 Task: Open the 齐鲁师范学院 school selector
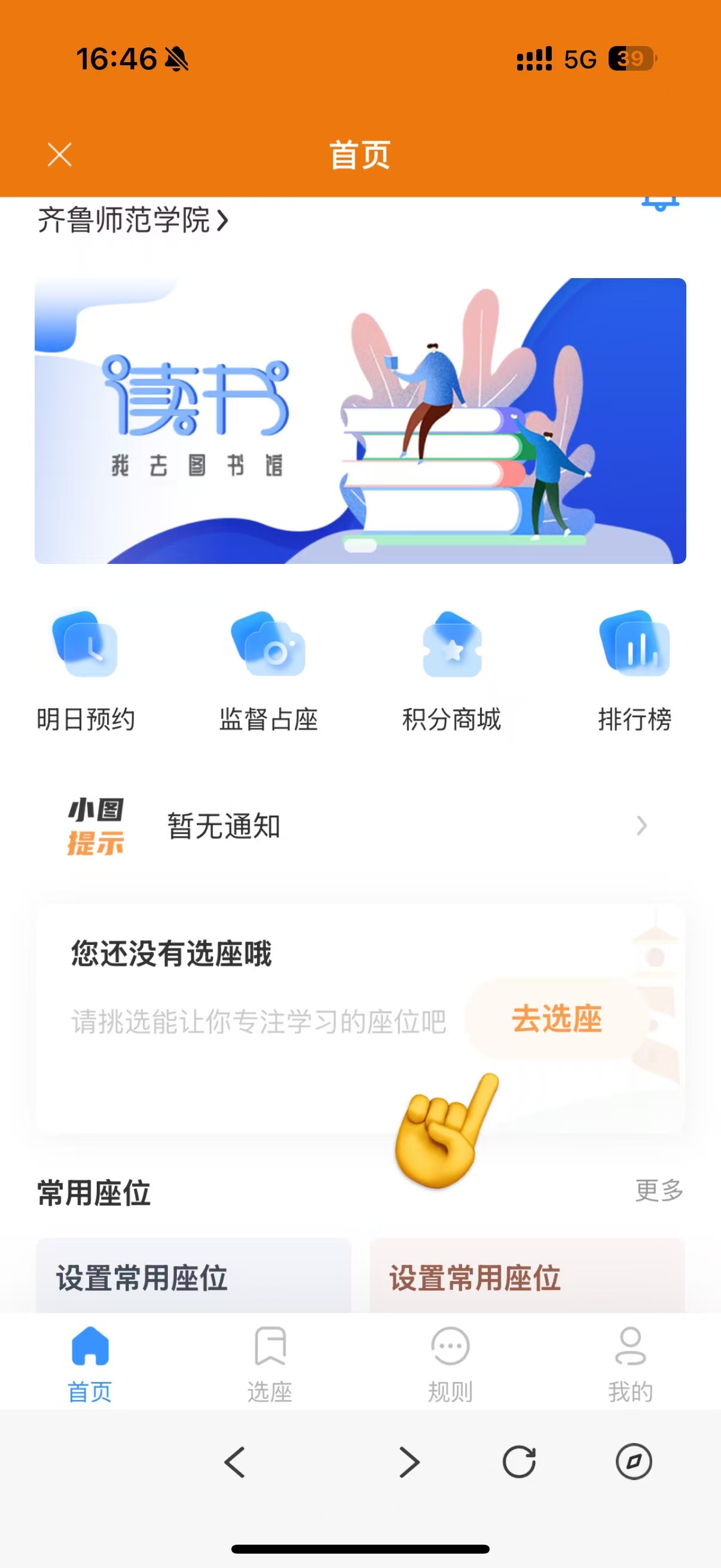tap(133, 220)
